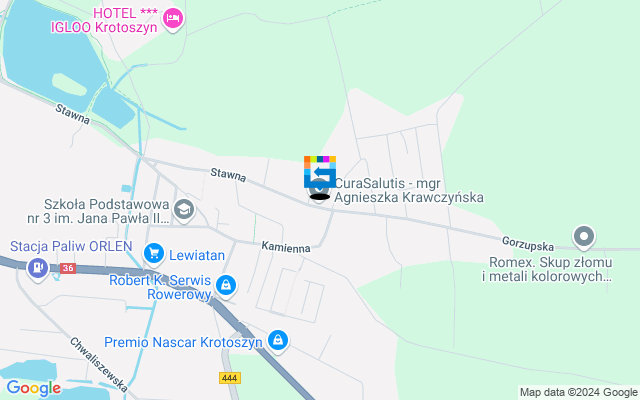The height and width of the screenshot is (400, 640).
Task: Tap the Szkoła Podstawowa nr 3 marker
Action: click(x=184, y=209)
